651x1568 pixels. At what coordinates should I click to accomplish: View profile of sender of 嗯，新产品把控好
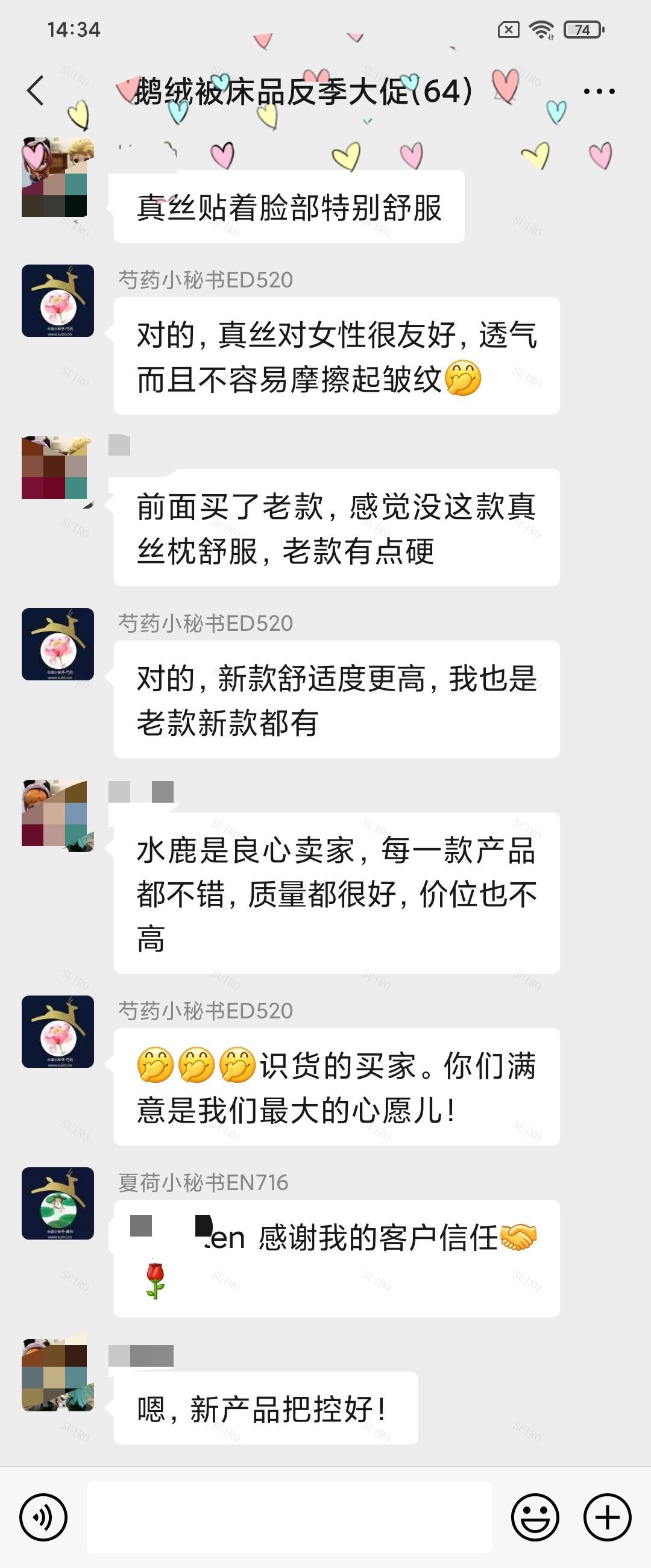58,1375
